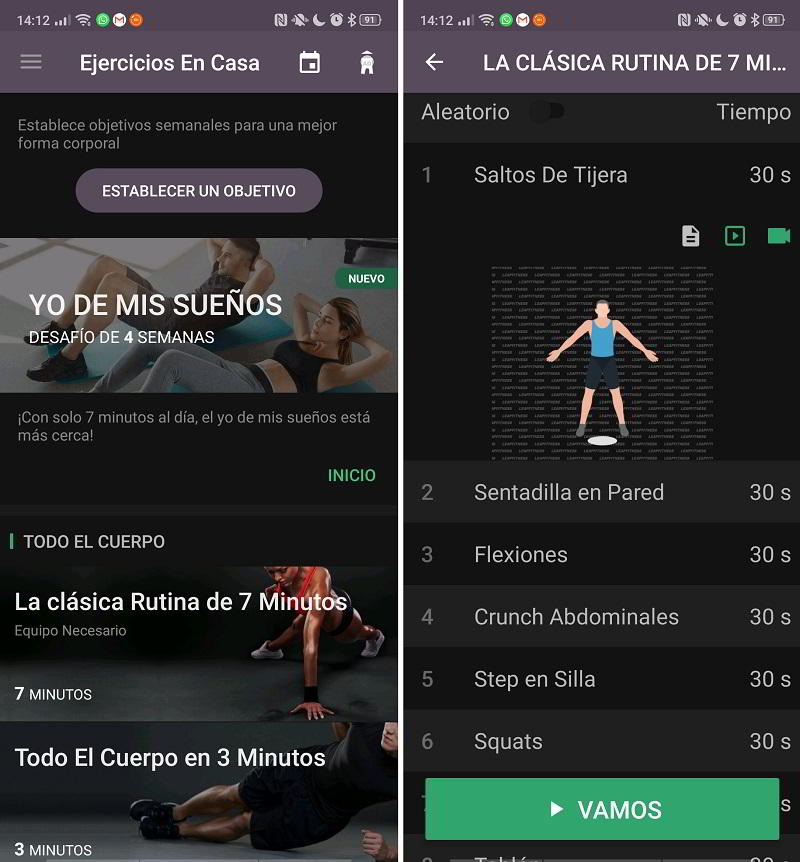Tap the Establecer un objetivo button
Image resolution: width=800 pixels, height=862 pixels.
(199, 190)
